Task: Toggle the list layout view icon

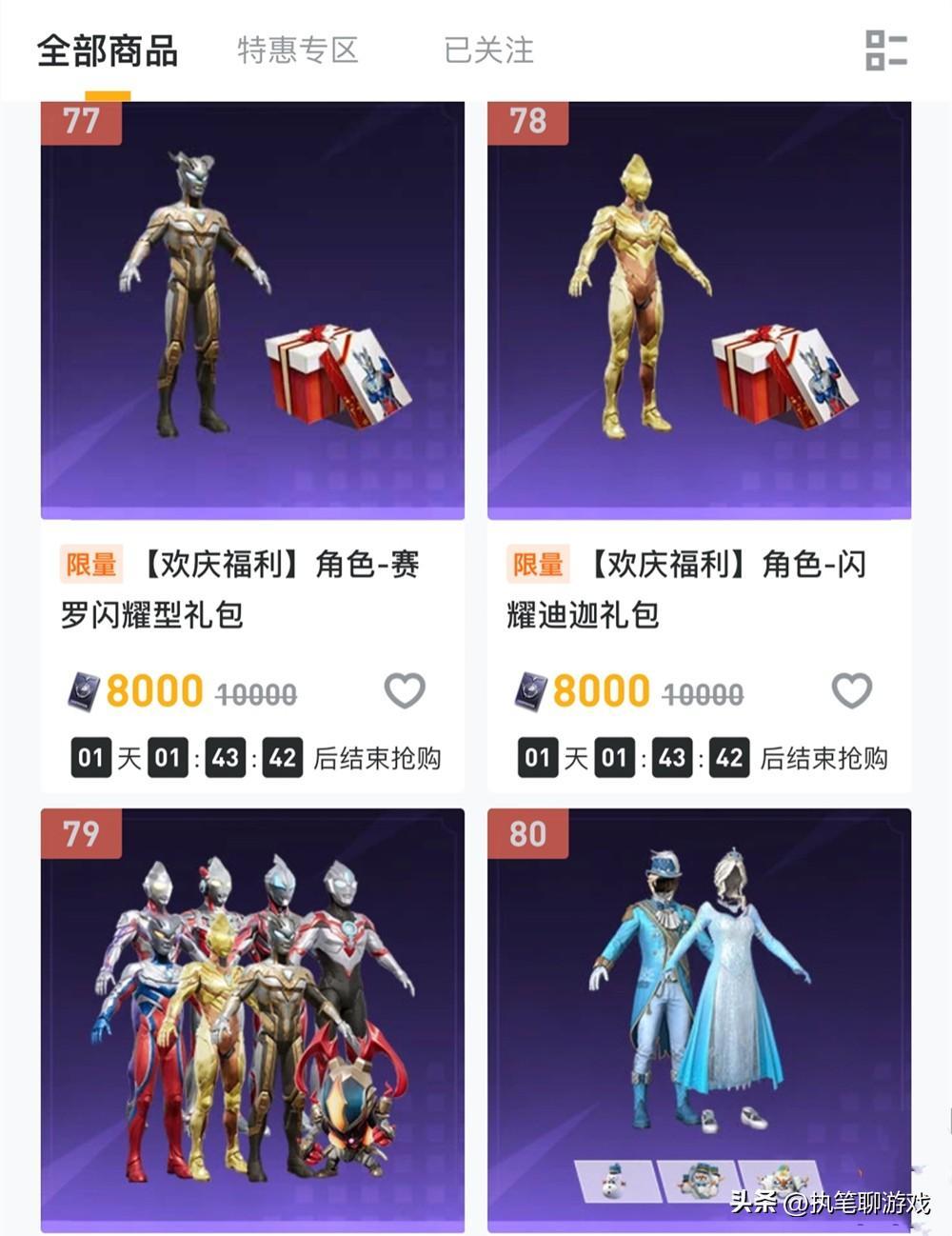Action: [x=885, y=50]
